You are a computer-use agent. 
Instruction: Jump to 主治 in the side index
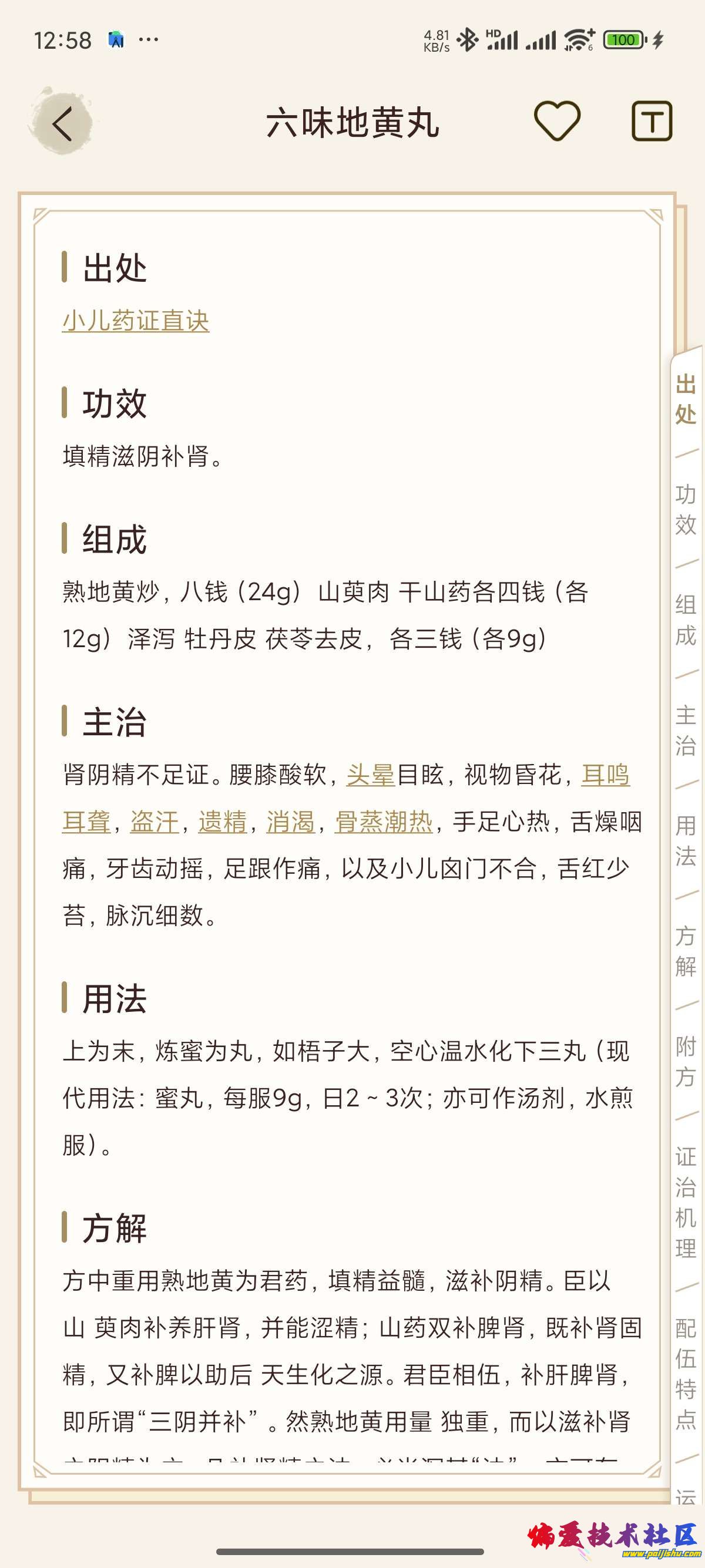686,731
